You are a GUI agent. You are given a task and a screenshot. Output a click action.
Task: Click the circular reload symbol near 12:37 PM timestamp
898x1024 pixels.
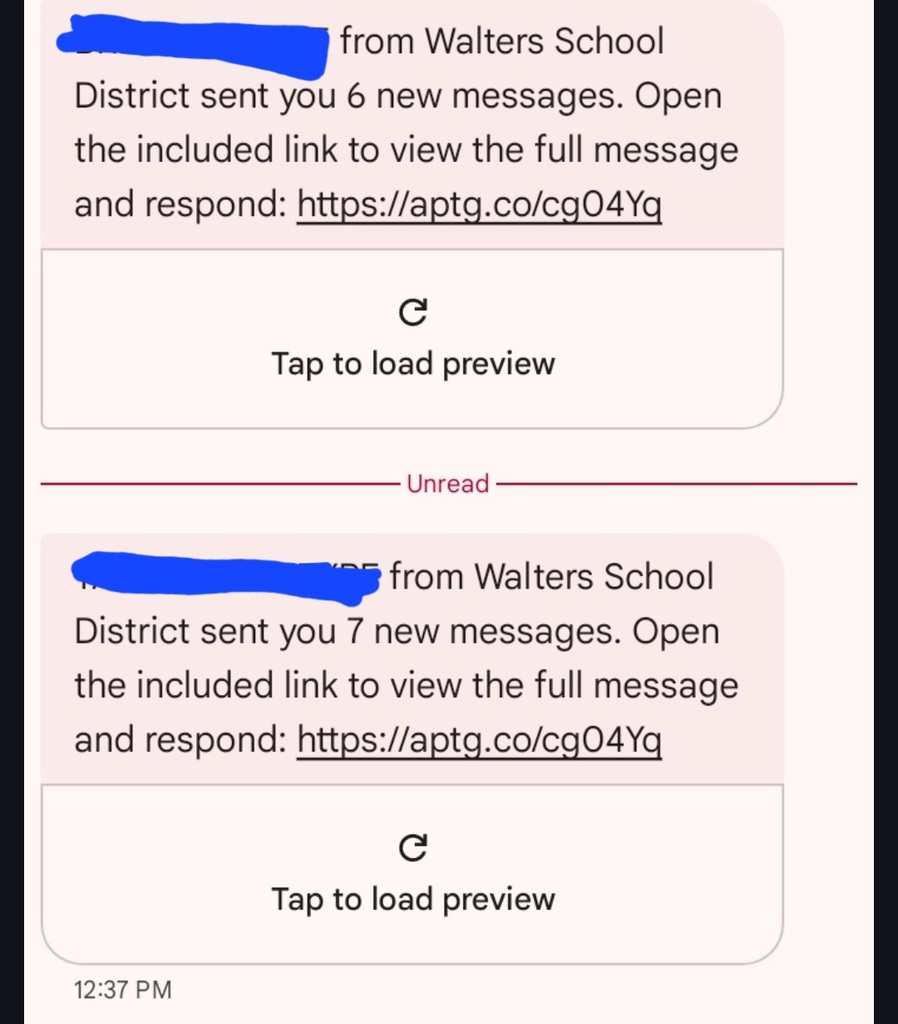pyautogui.click(x=412, y=847)
